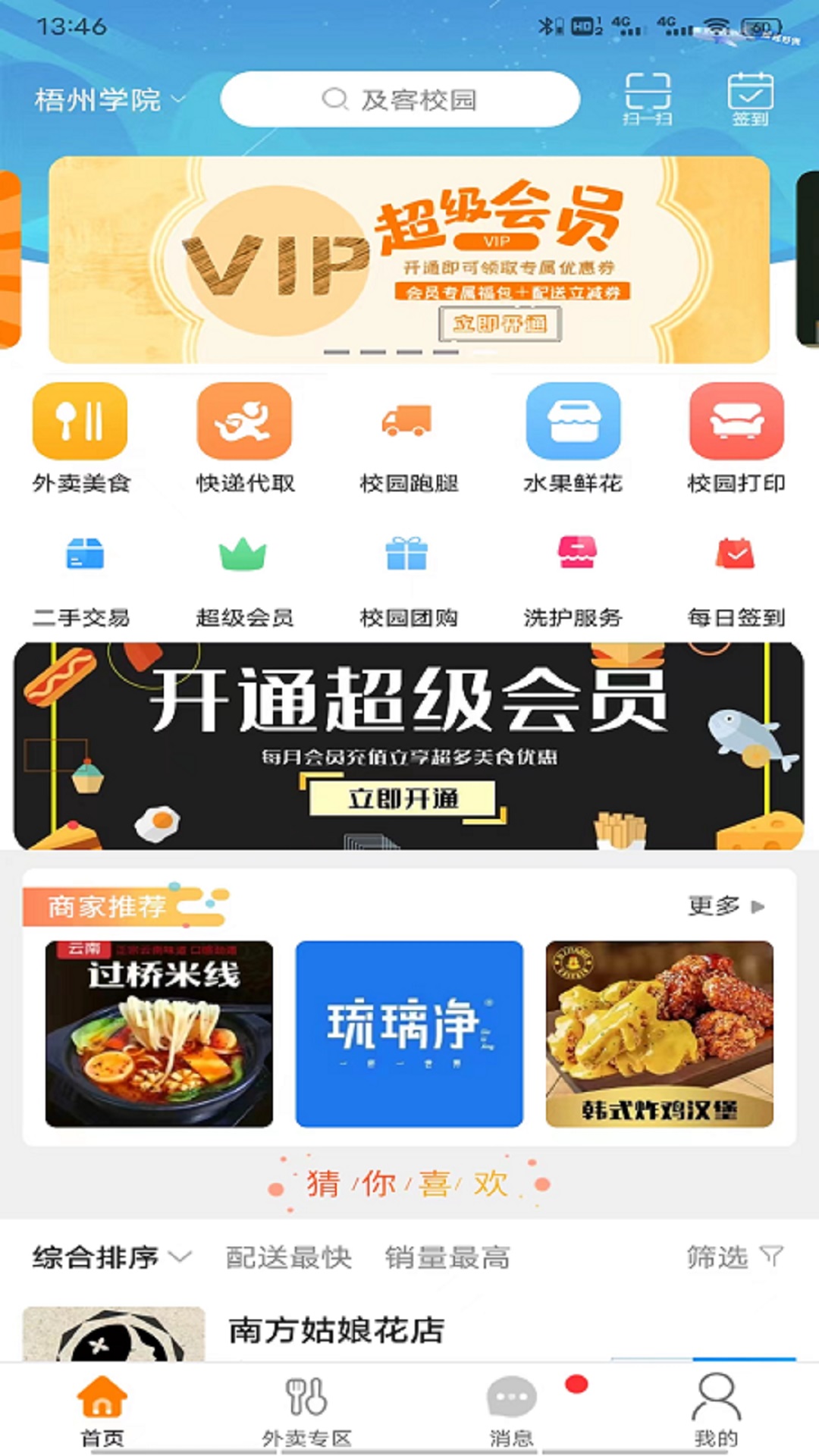
Task: Open 水果鲜花 category
Action: pyautogui.click(x=573, y=438)
